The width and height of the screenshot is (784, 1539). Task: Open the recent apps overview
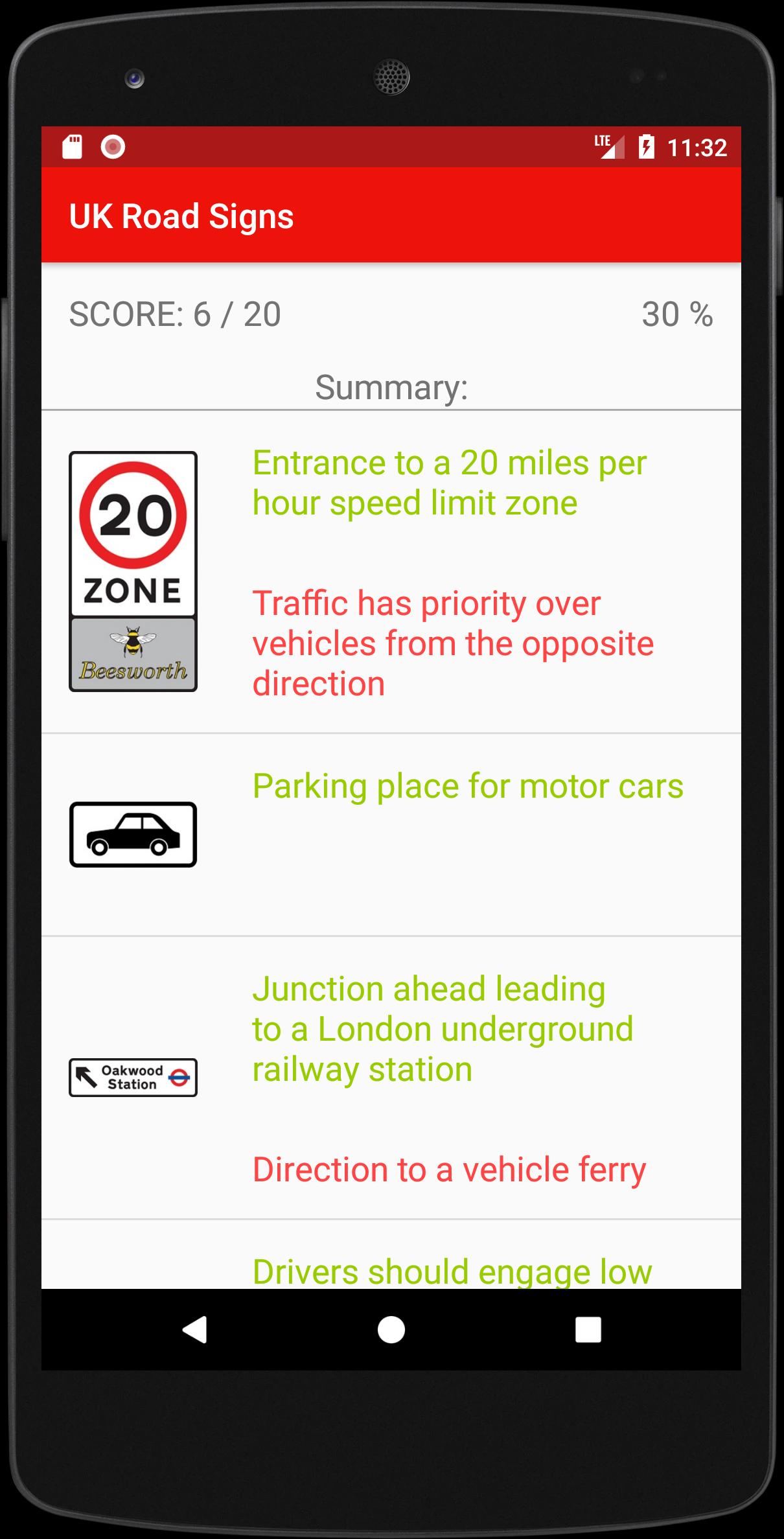tap(588, 1330)
